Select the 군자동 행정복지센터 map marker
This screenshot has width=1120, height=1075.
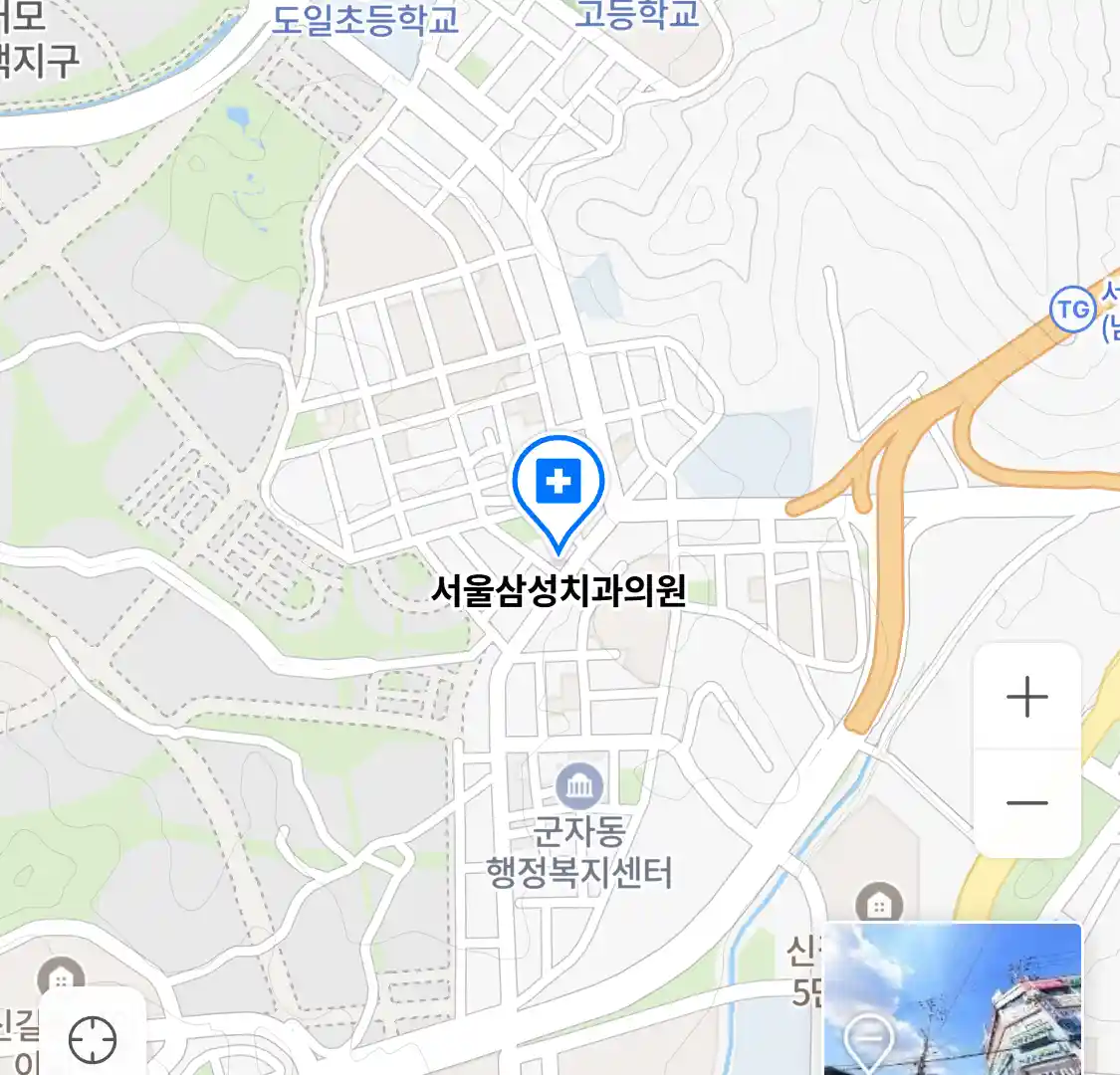(578, 787)
